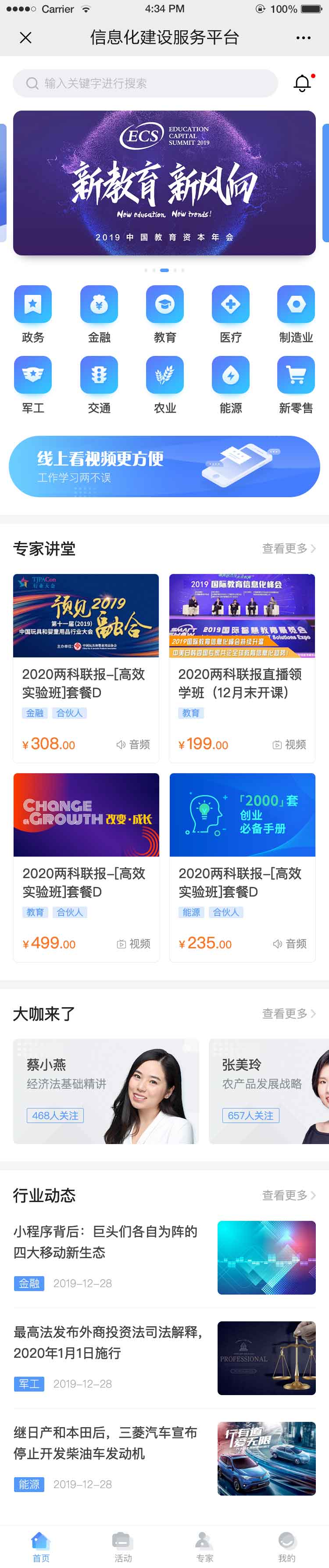329x1568 pixels.
Task: Close the mini program with X
Action: 25,38
